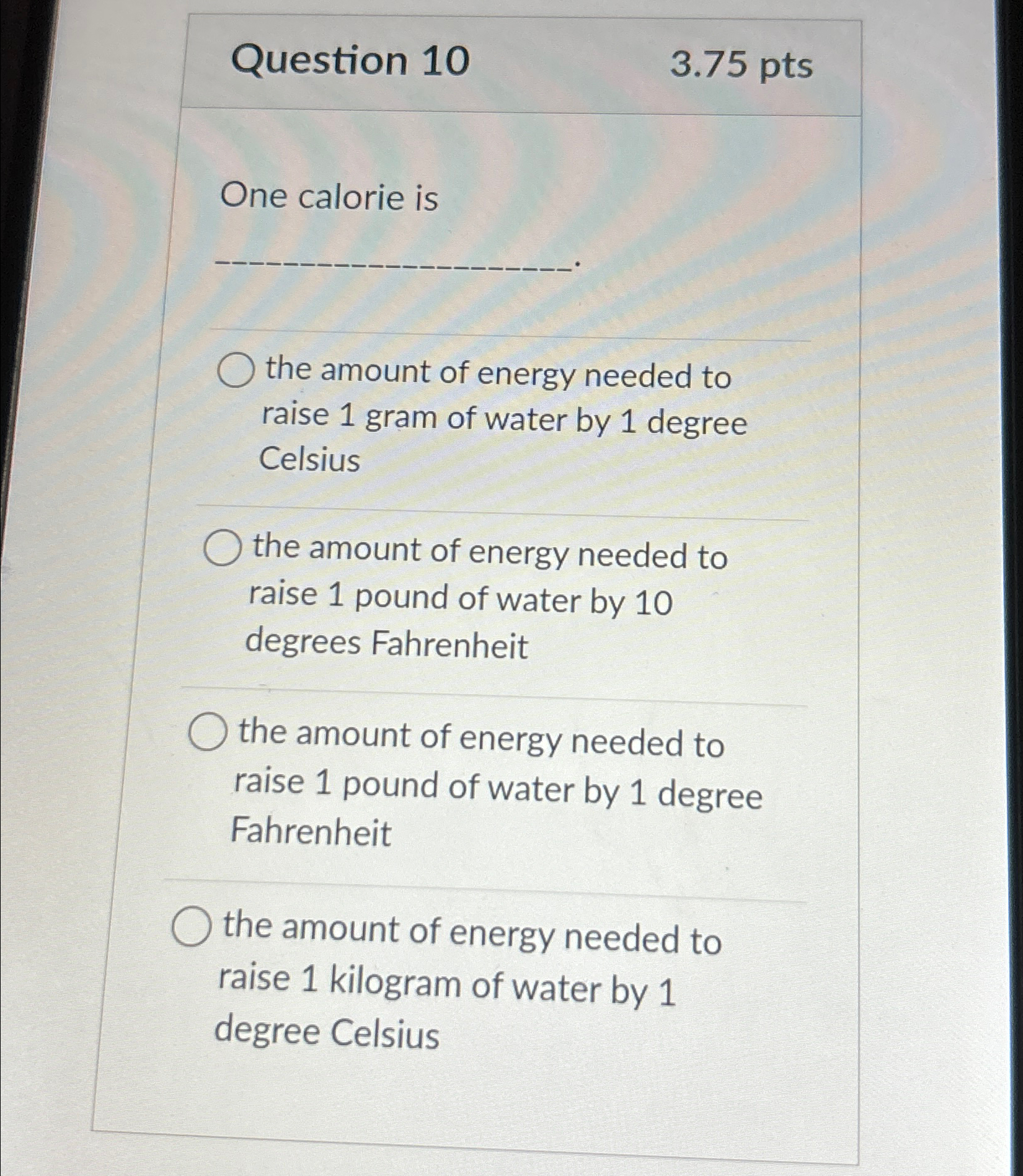This screenshot has width=1023, height=1176.
Task: Pick the 1 pound by 1 degree Fahrenheit answer
Action: [208, 732]
